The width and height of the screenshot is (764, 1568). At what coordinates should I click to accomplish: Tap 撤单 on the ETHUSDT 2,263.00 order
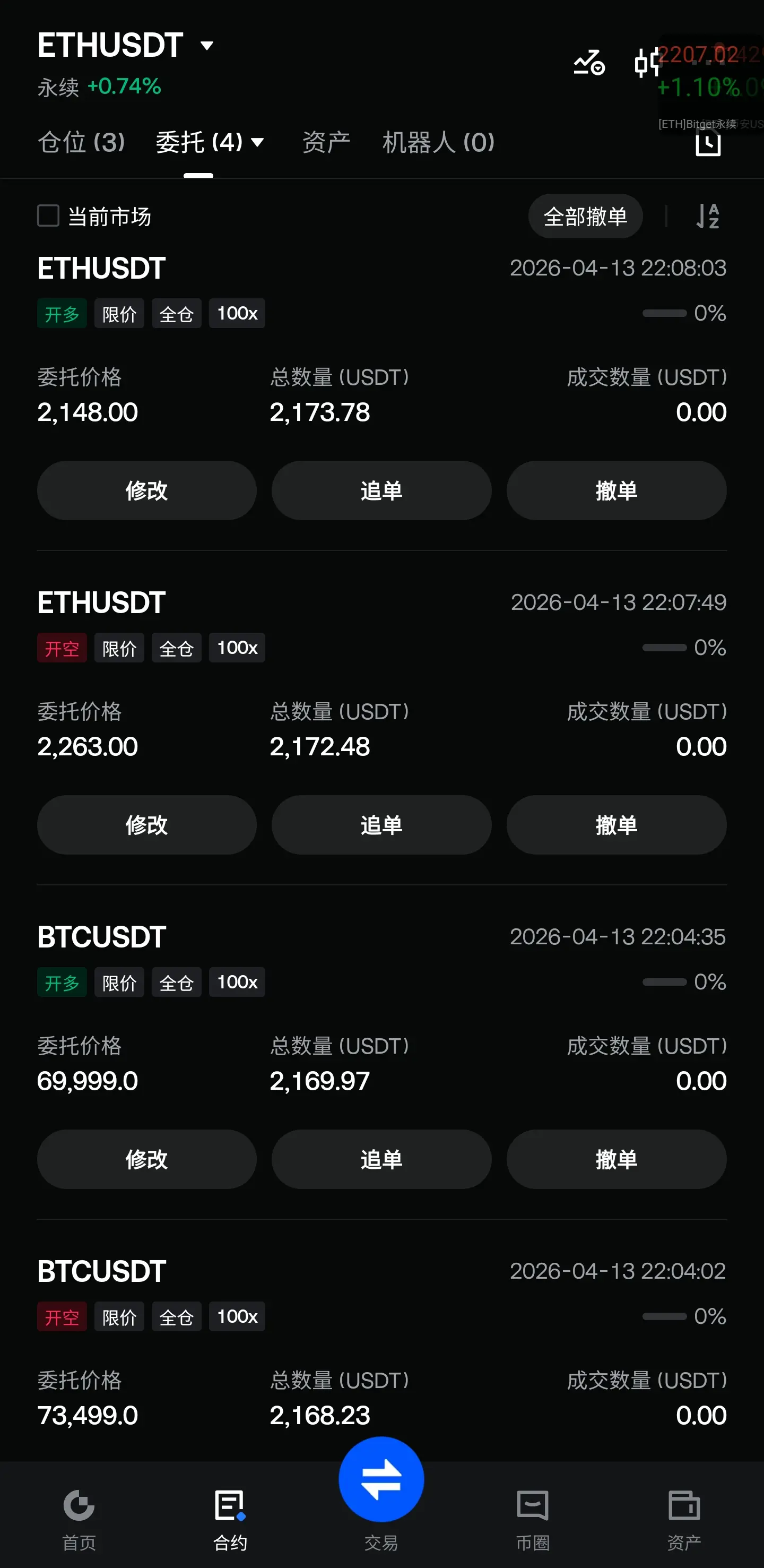pyautogui.click(x=616, y=825)
